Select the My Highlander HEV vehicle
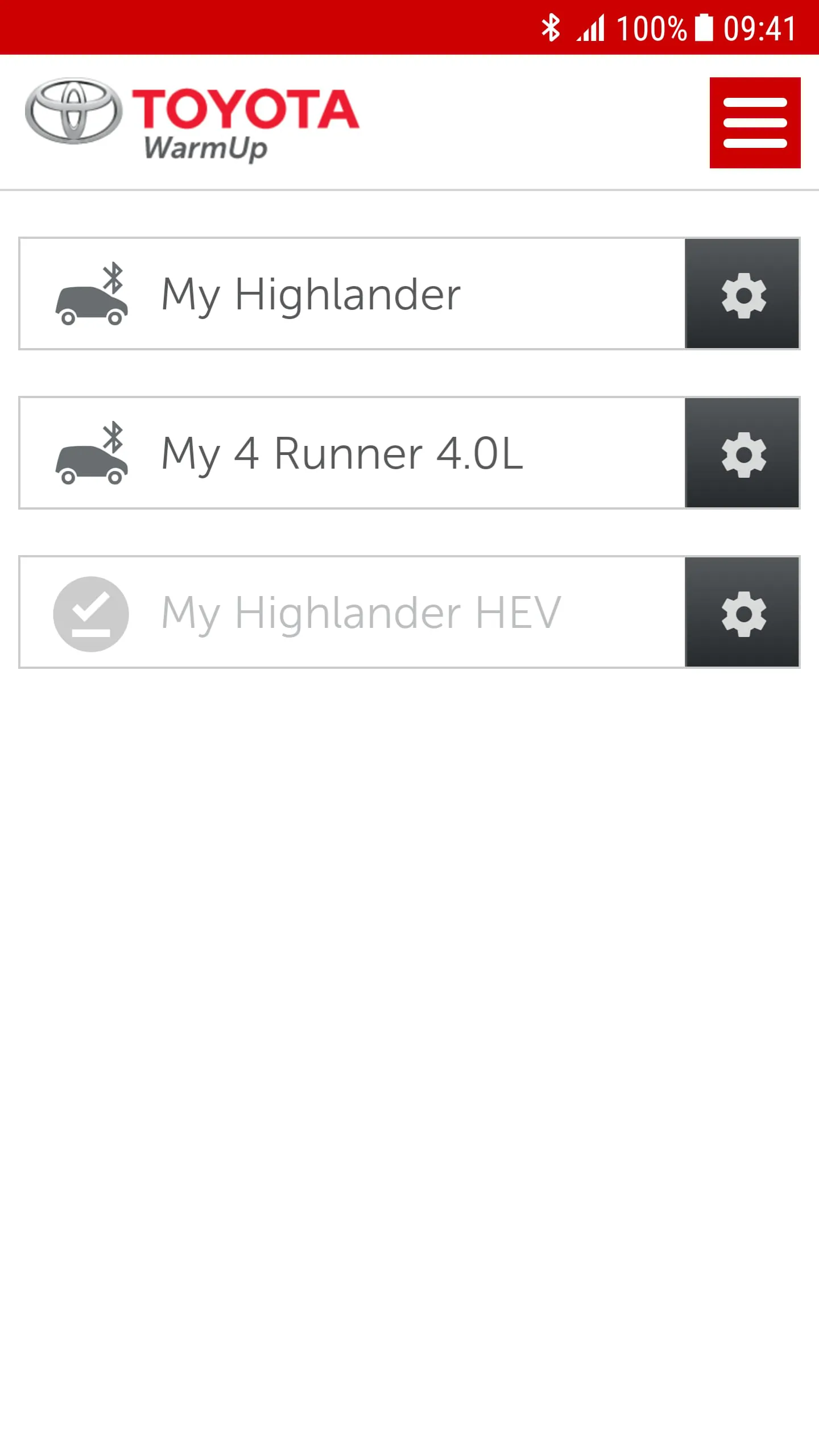This screenshot has width=819, height=1456. click(353, 612)
